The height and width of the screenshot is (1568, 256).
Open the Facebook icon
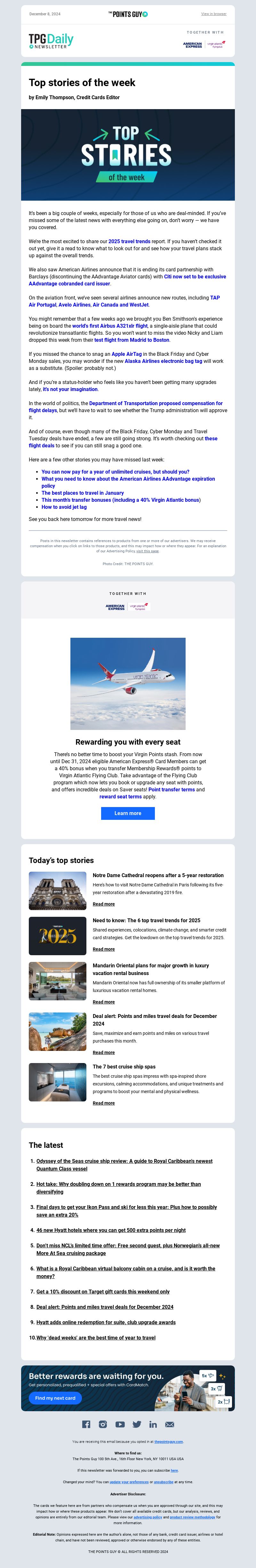point(86,1424)
